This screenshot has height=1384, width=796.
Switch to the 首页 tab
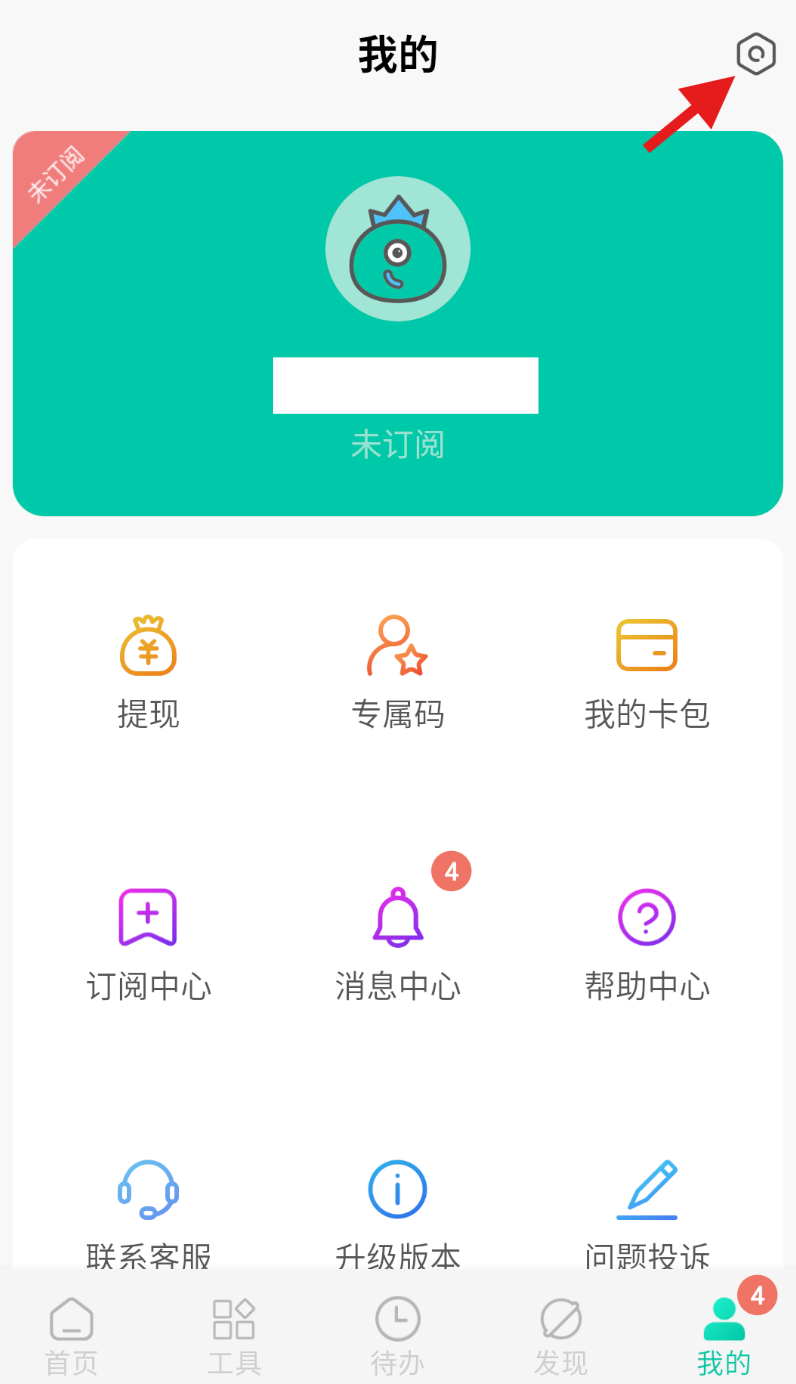[72, 1335]
